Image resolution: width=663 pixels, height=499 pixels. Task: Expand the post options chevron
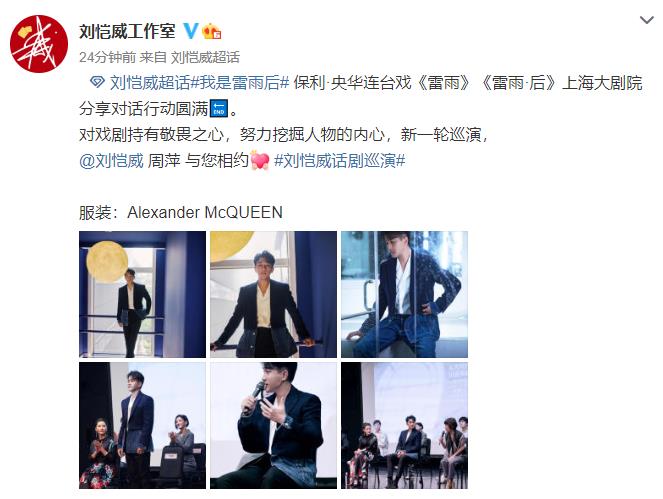[x=644, y=20]
